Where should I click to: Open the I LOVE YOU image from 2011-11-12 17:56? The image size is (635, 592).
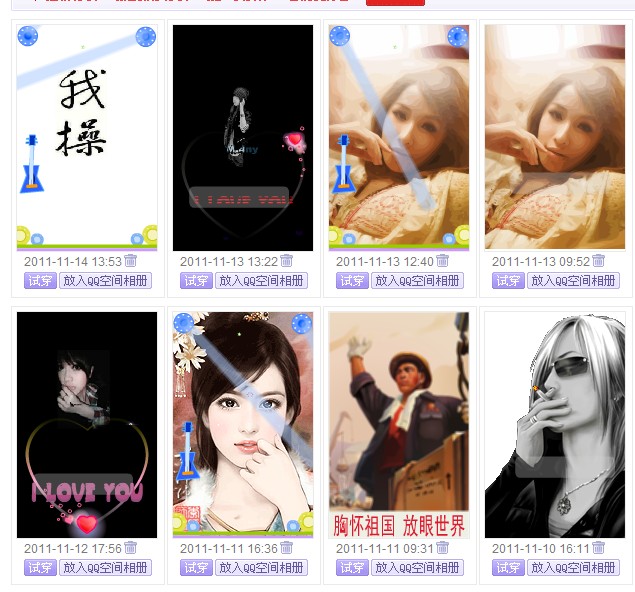pos(87,425)
